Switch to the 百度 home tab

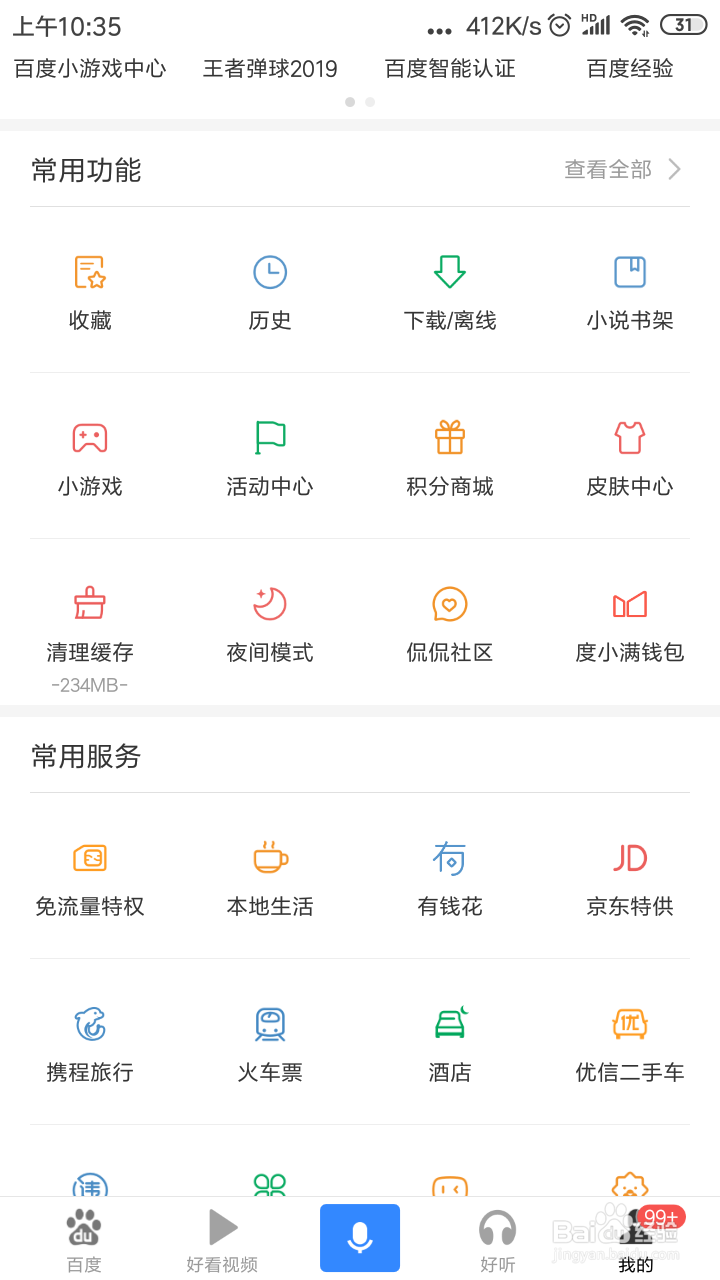(84, 1240)
